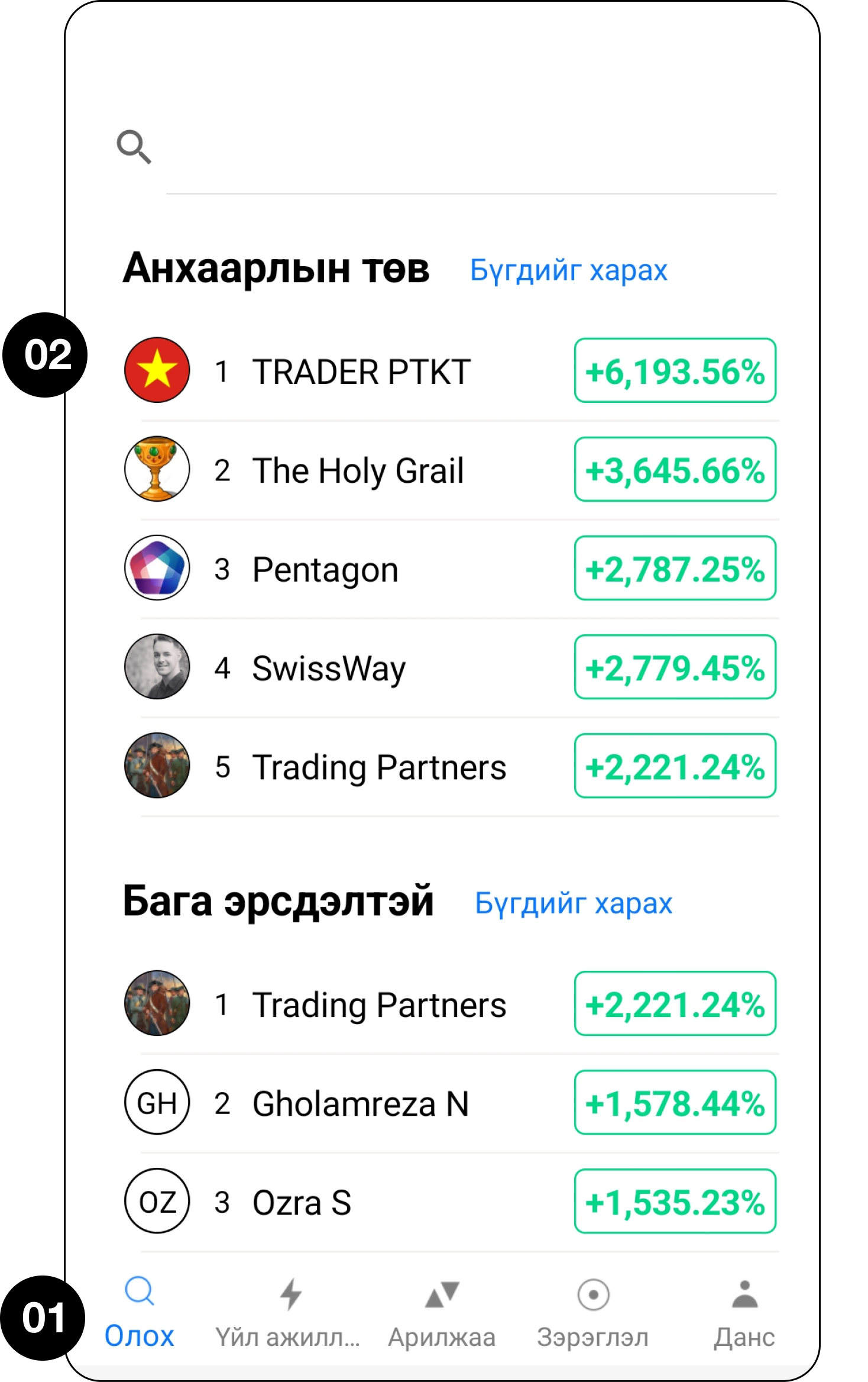This screenshot has height=1382, width=868.
Task: Select The Holy Grail from the list
Action: point(358,470)
